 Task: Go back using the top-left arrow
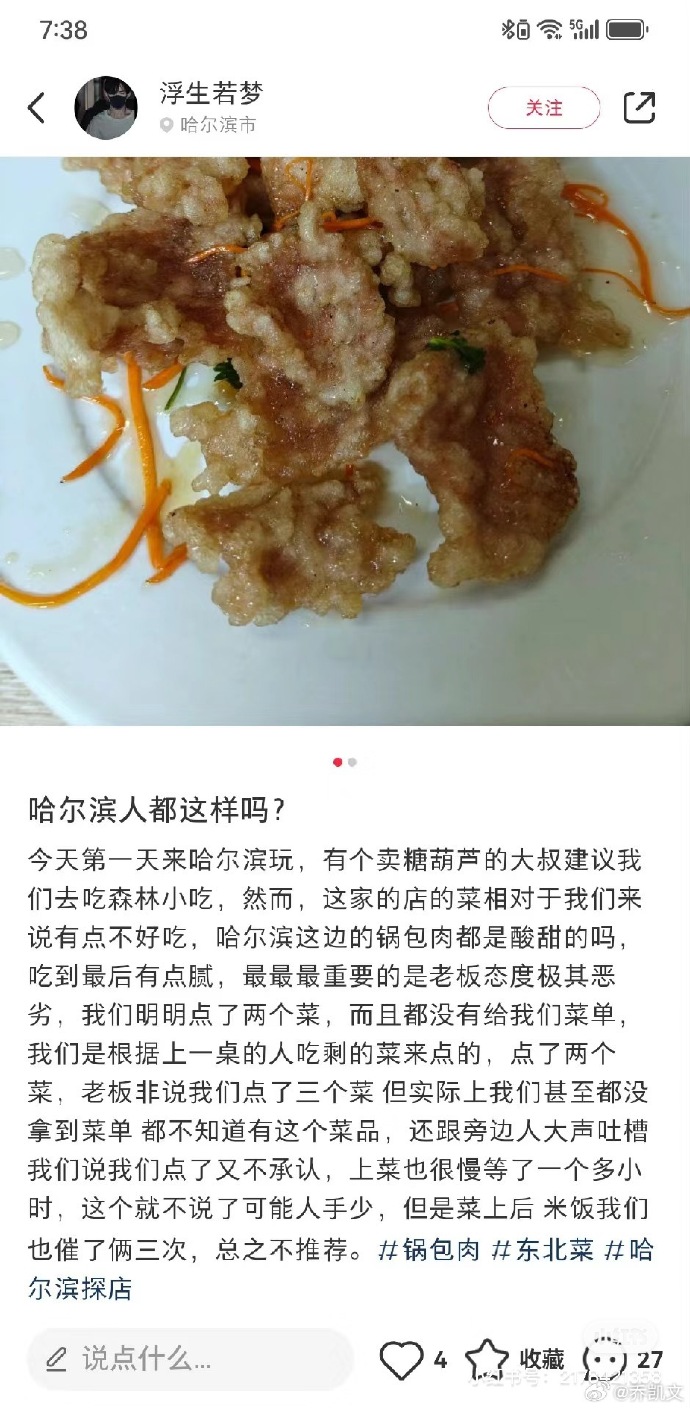click(37, 108)
